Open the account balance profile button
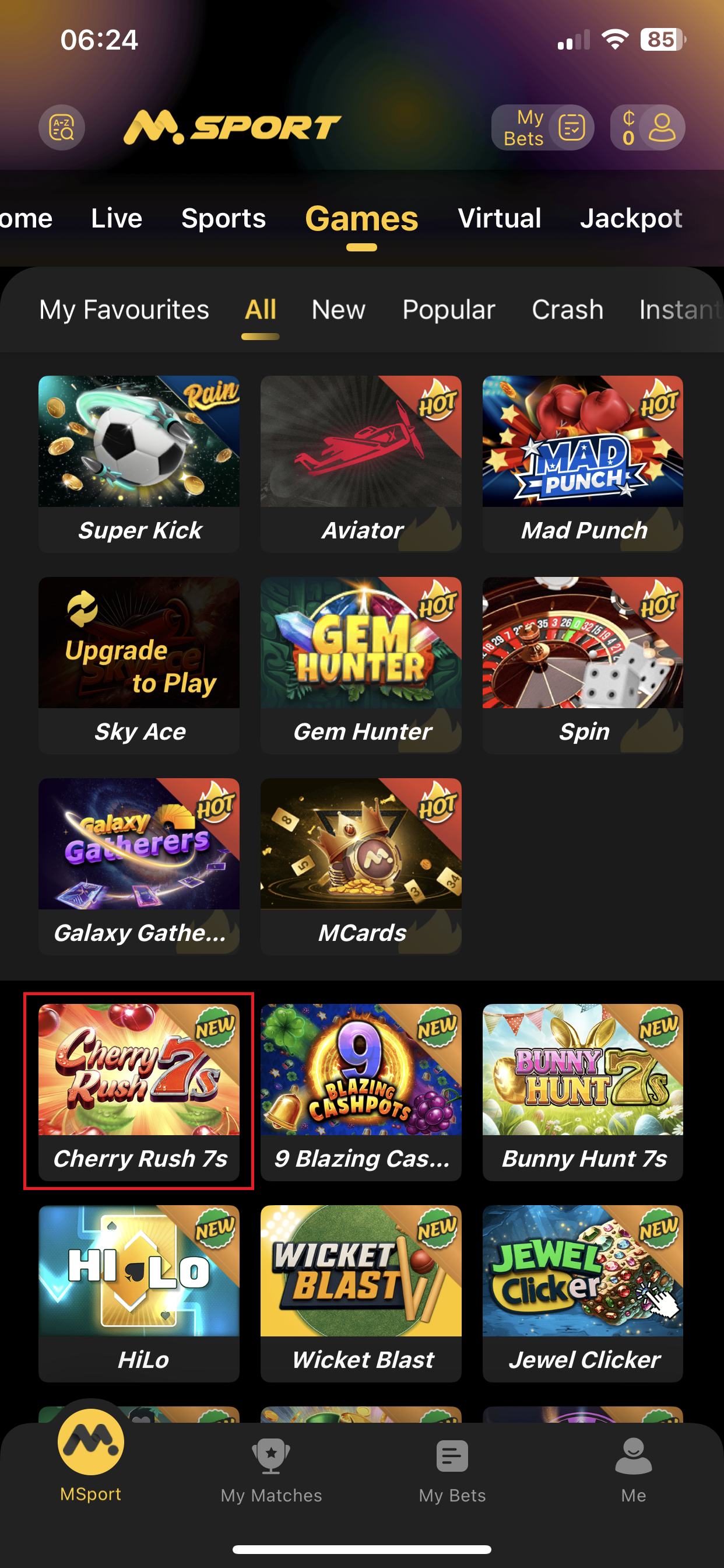 coord(647,128)
